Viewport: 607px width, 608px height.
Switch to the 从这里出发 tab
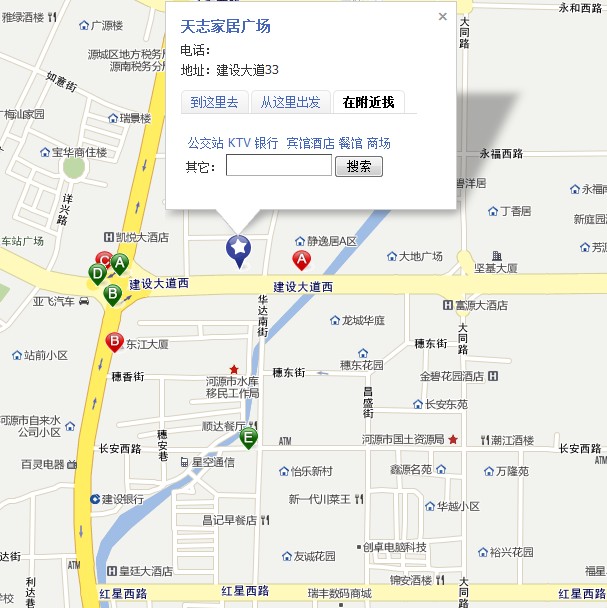coord(290,102)
